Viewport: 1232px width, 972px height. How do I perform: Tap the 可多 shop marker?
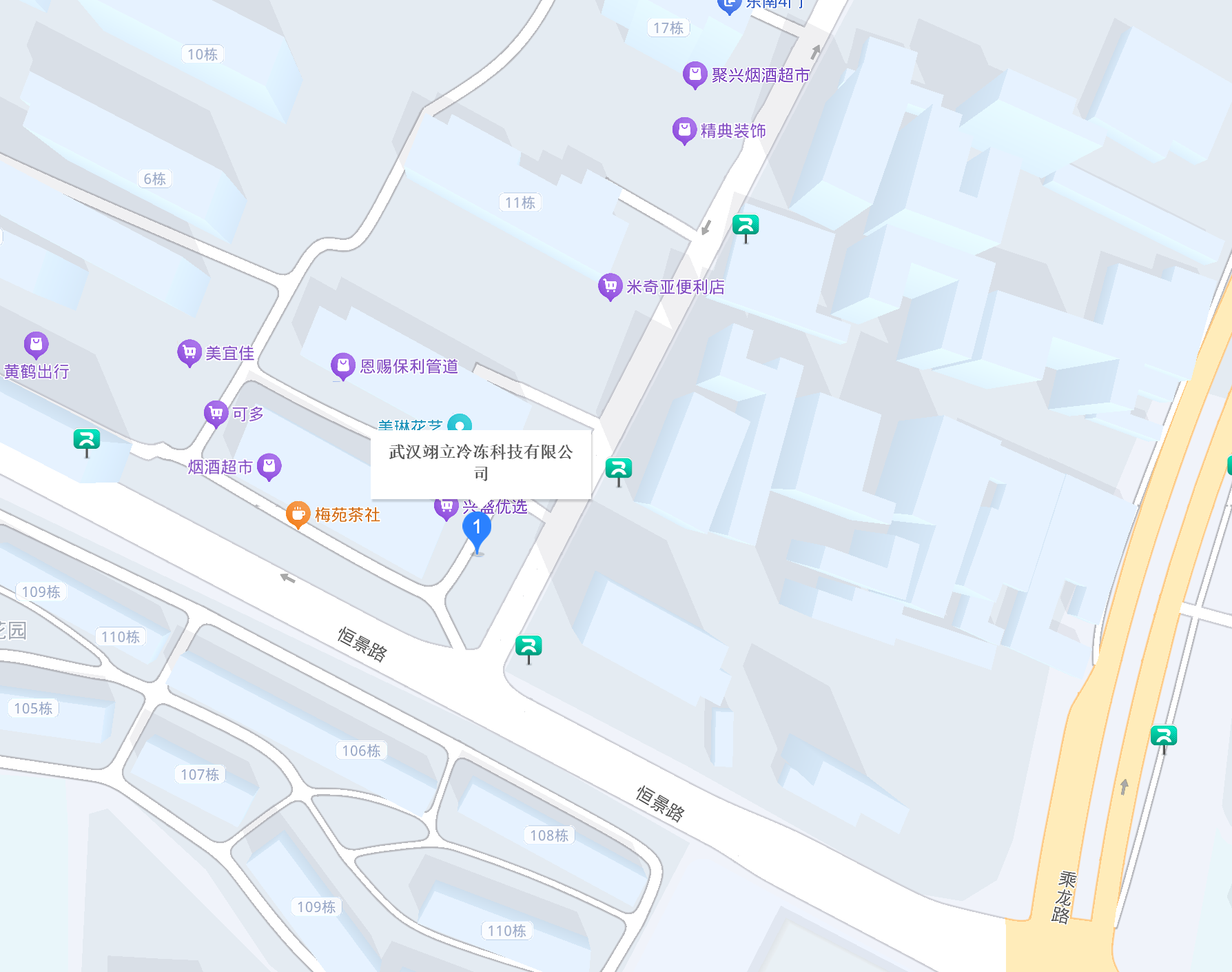216,413
